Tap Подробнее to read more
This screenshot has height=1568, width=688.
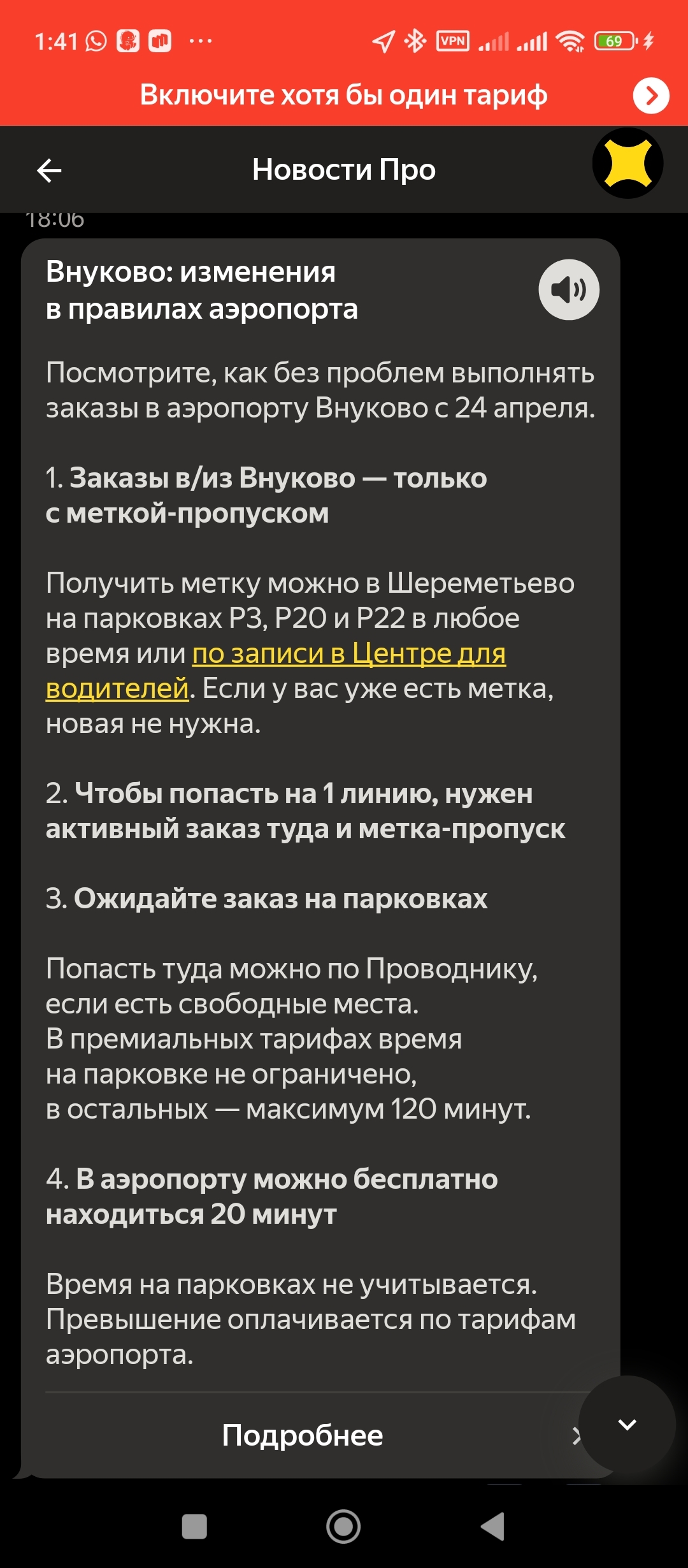tap(303, 1435)
